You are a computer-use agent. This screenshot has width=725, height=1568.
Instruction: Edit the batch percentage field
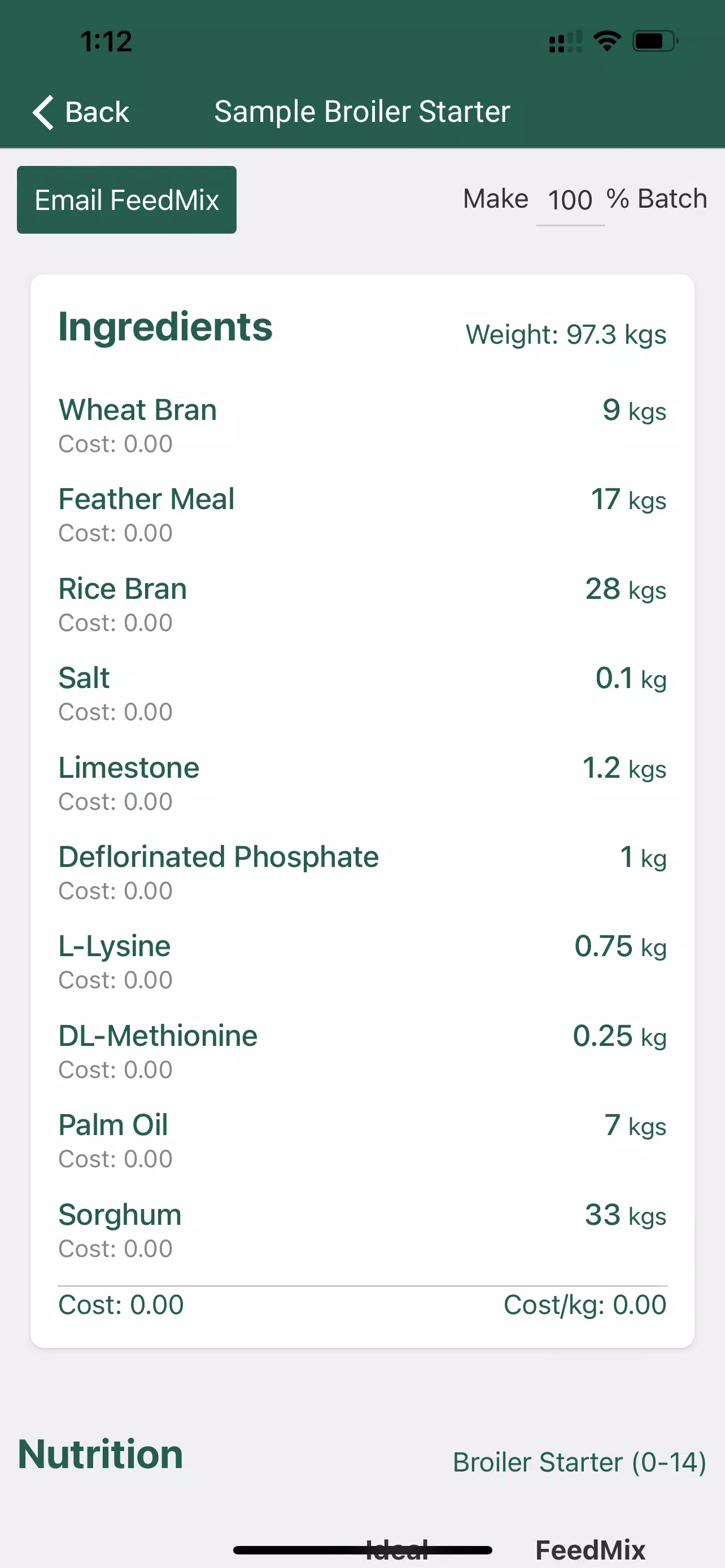[570, 201]
